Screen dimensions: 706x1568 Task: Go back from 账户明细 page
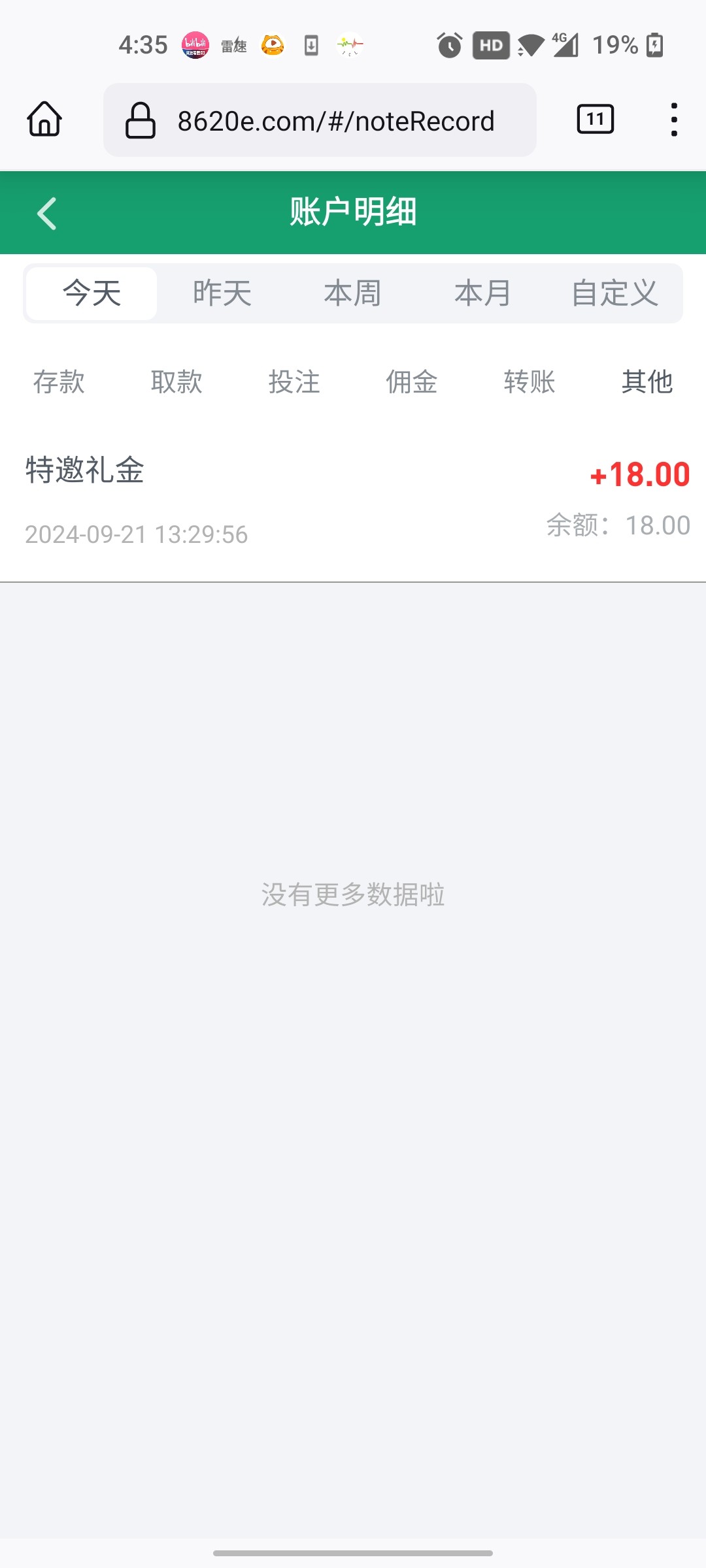47,213
